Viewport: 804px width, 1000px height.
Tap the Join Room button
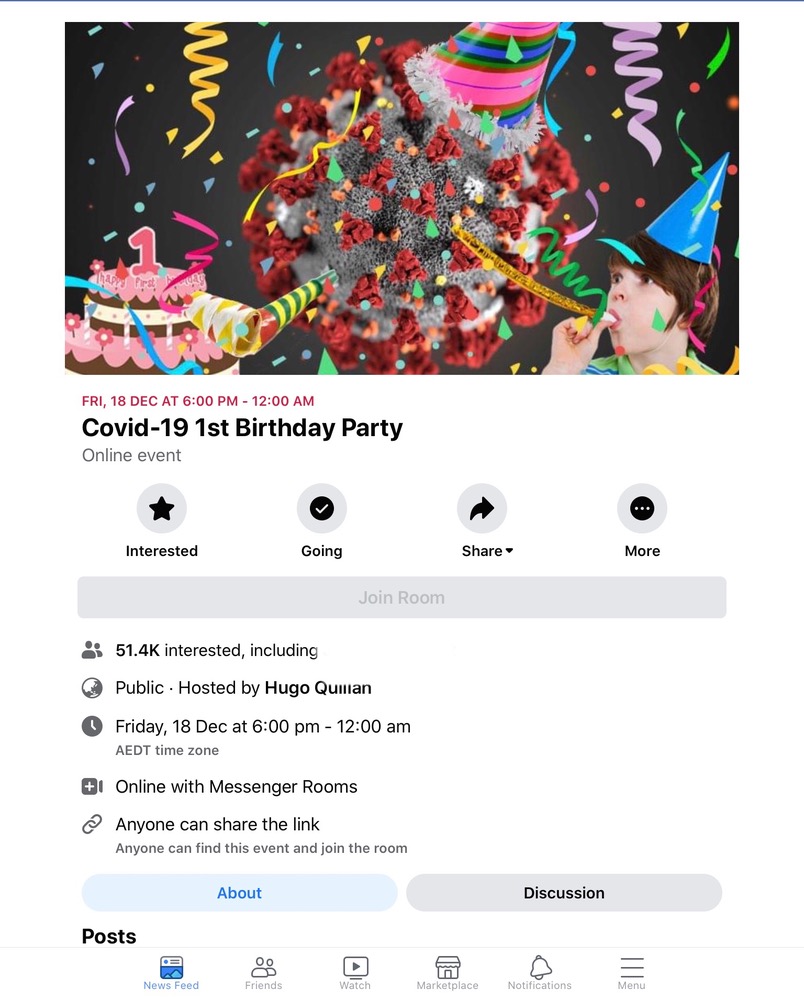click(x=401, y=598)
